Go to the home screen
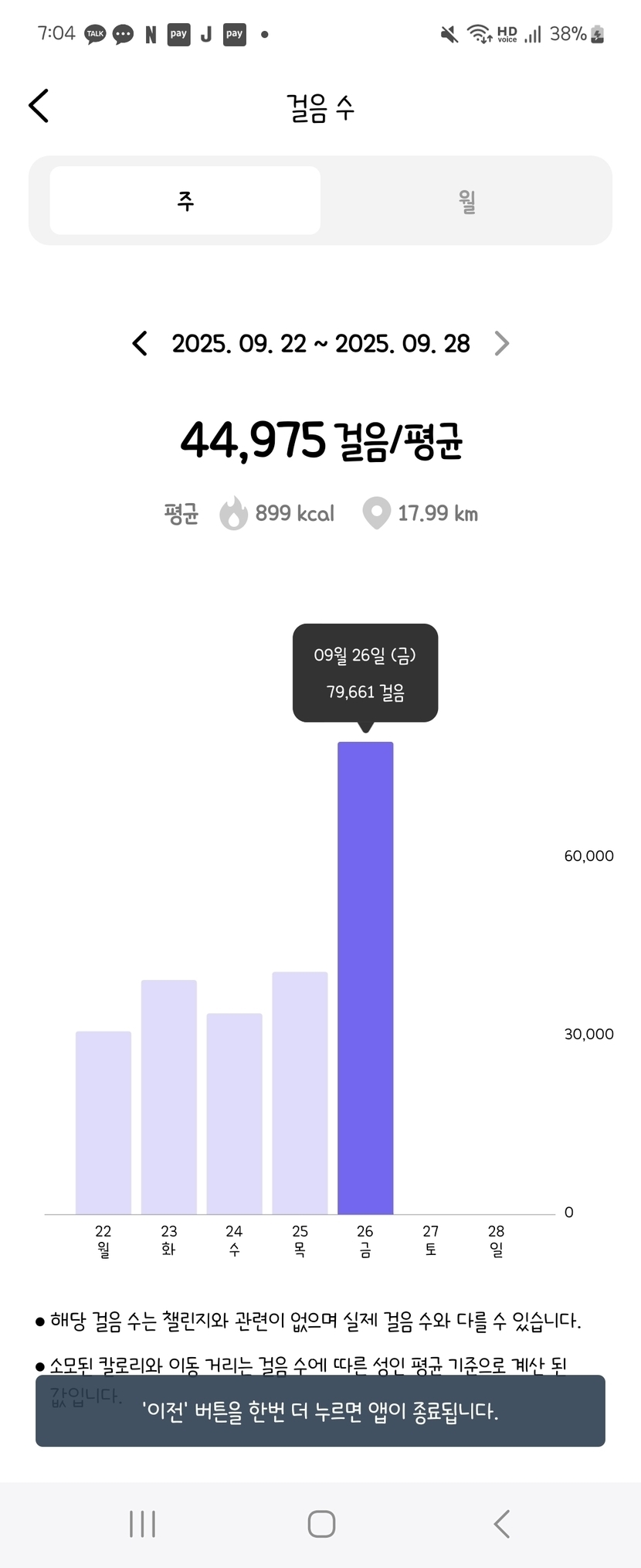 [321, 1524]
